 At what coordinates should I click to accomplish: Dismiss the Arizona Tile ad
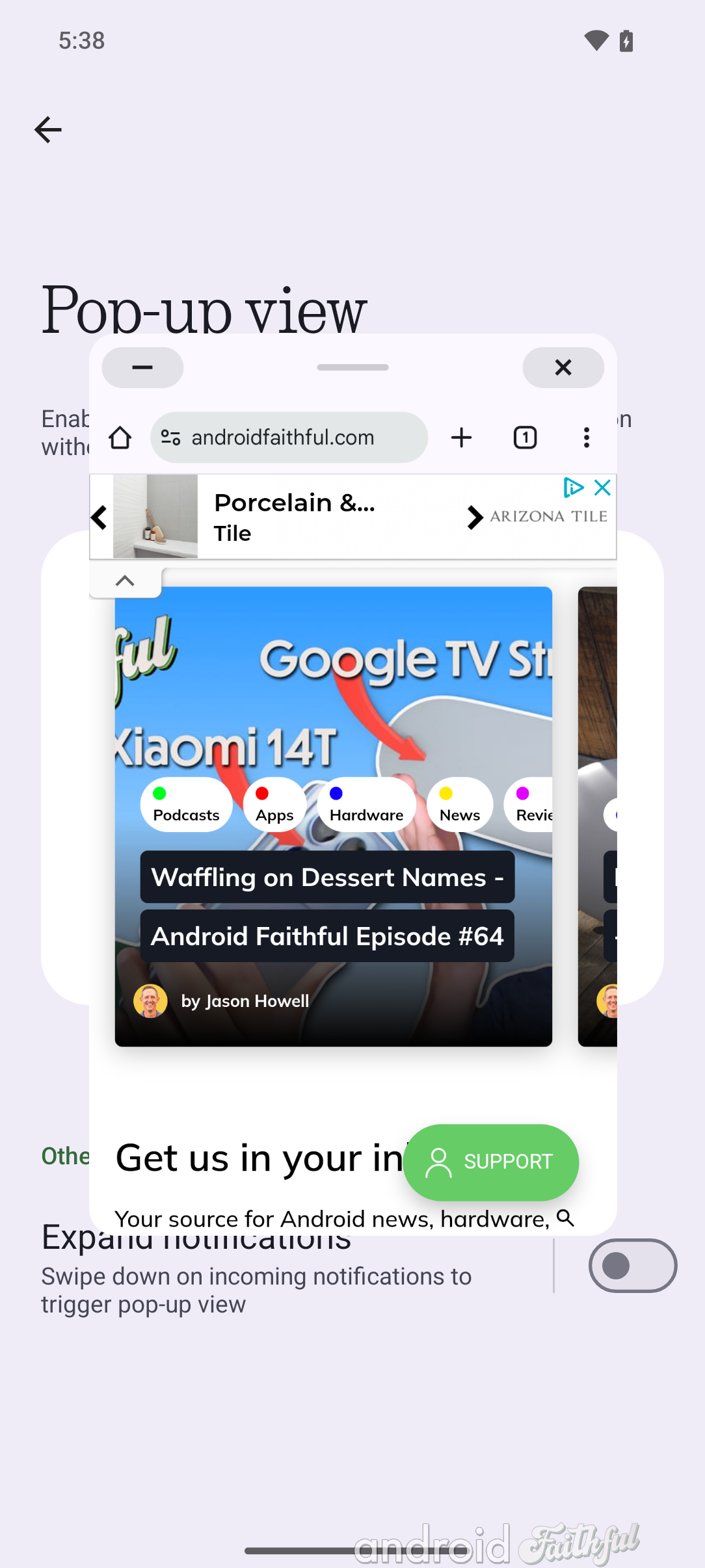pyautogui.click(x=603, y=488)
